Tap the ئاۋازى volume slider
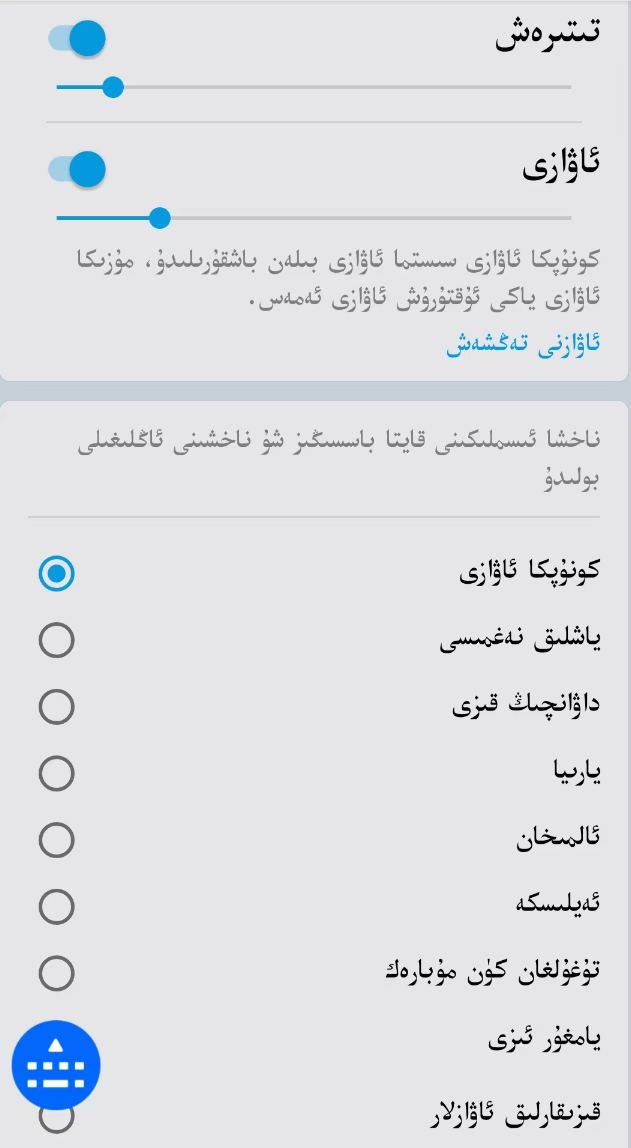Viewport: 631px width, 1148px height. (313, 218)
